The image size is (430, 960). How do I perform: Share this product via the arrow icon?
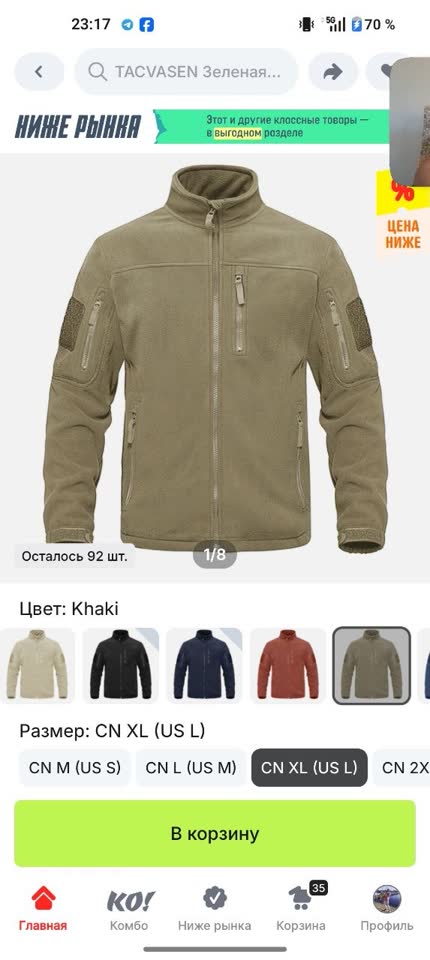click(333, 72)
